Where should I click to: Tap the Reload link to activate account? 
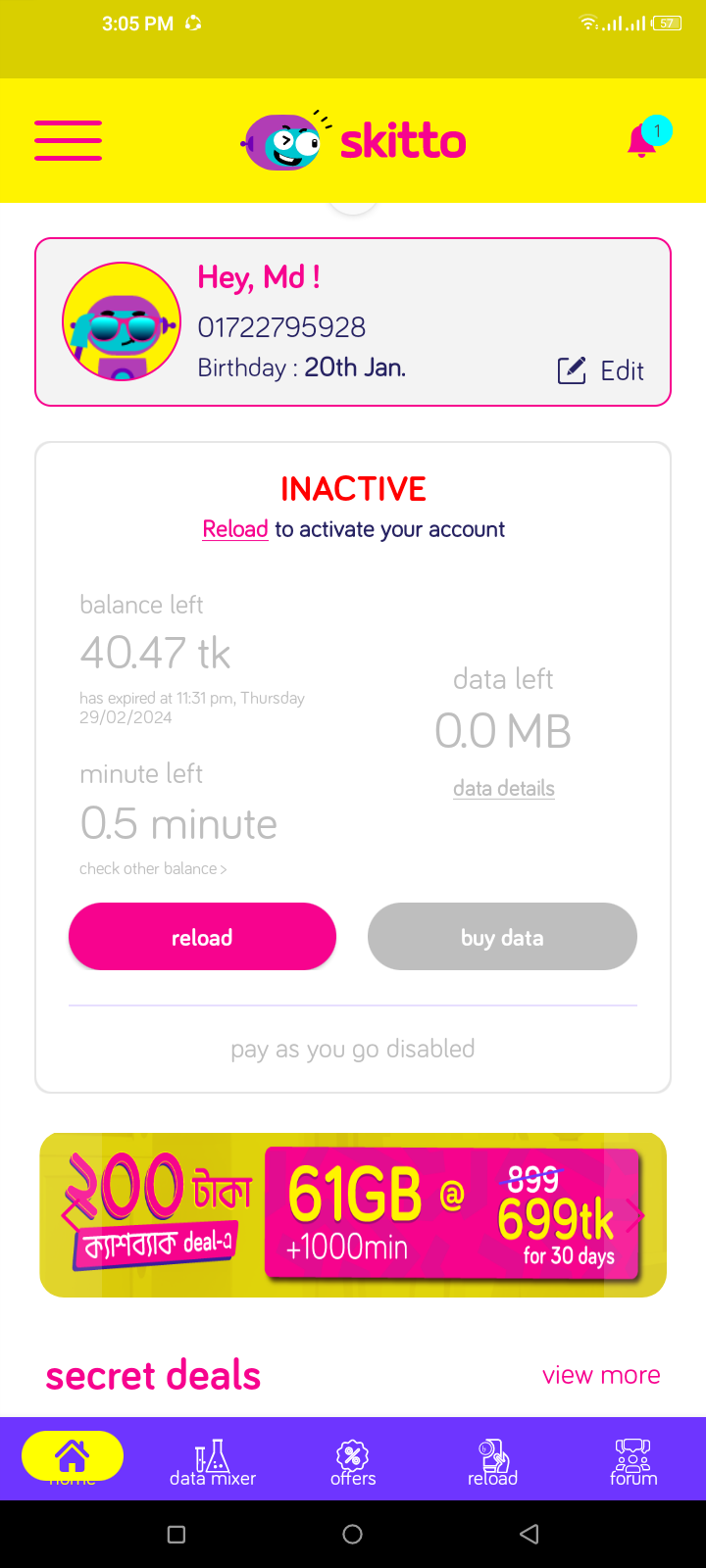[x=235, y=529]
